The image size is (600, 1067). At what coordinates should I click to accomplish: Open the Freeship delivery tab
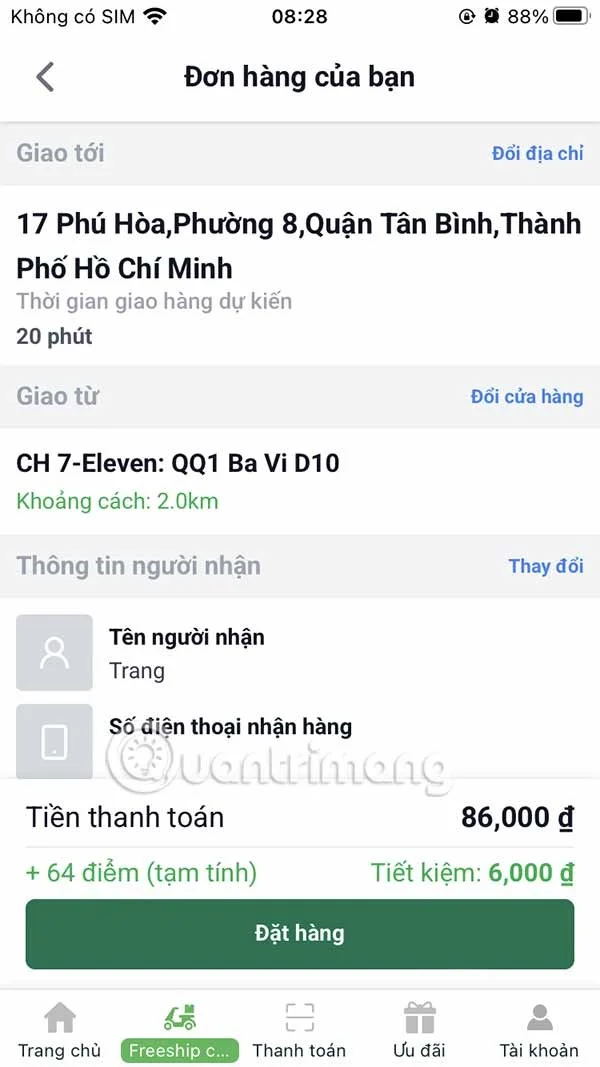point(180,1031)
